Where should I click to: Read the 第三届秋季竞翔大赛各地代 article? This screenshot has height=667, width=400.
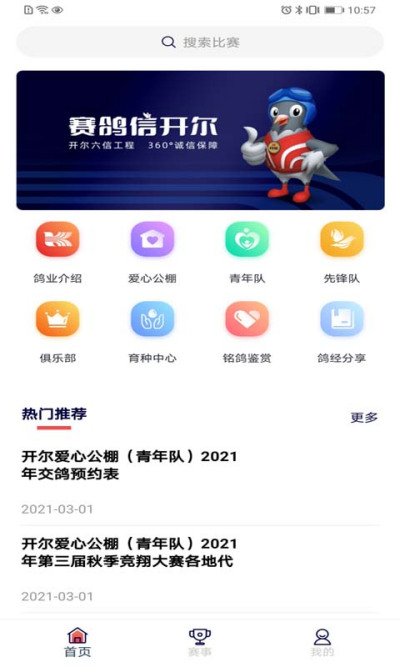(200, 569)
